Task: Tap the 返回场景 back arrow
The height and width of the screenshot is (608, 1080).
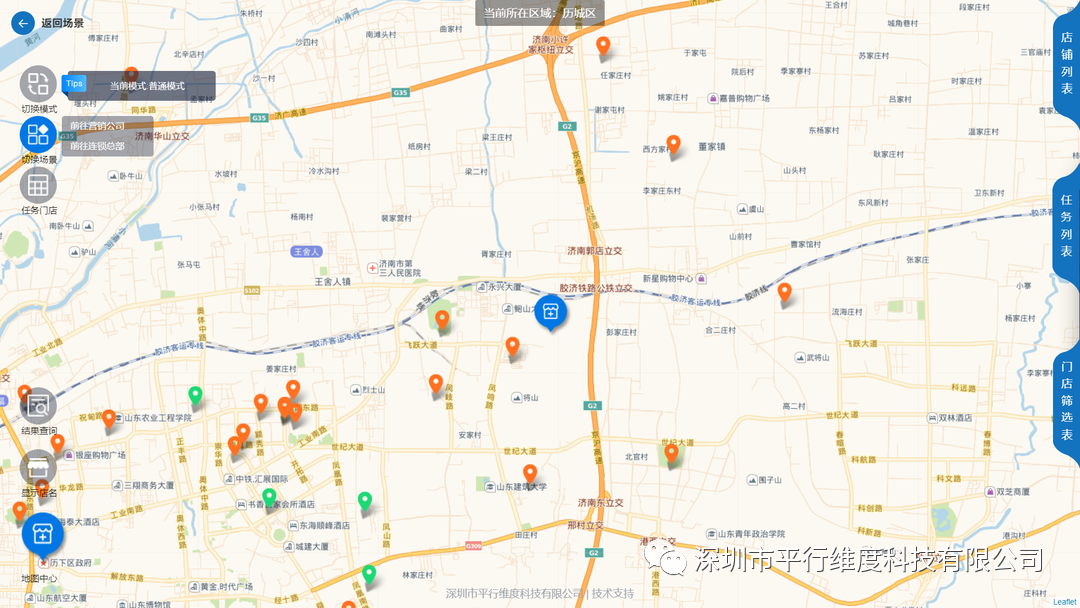Action: [x=22, y=22]
